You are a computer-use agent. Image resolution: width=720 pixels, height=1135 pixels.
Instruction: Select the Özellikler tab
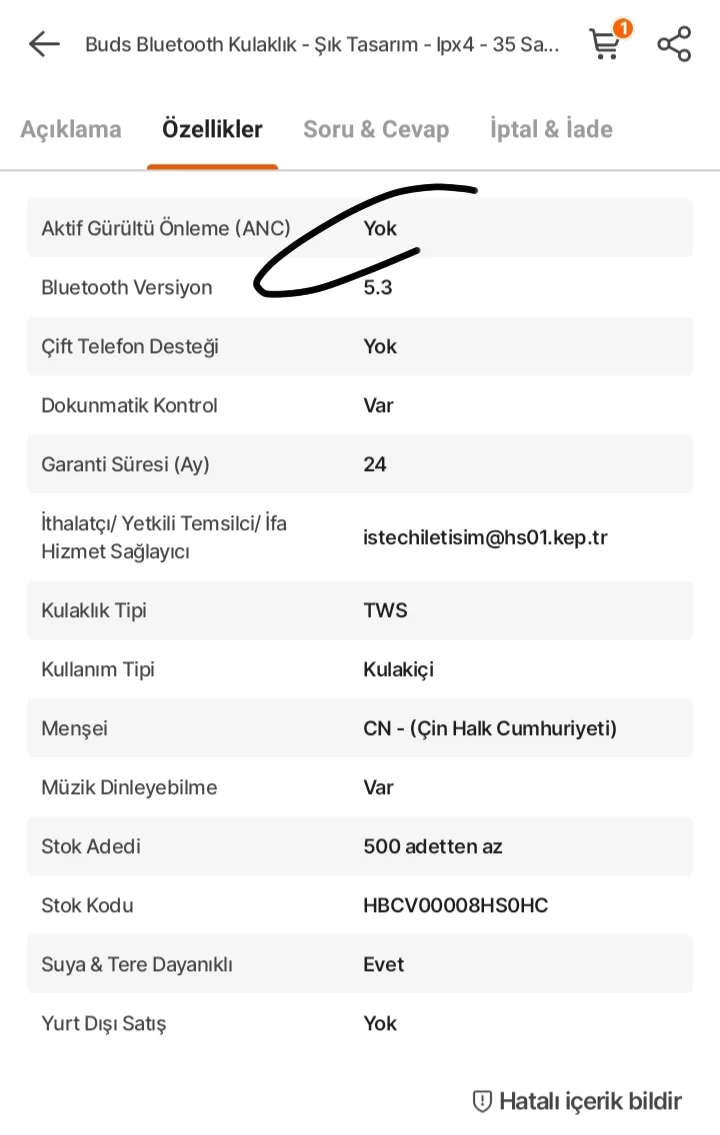click(212, 129)
